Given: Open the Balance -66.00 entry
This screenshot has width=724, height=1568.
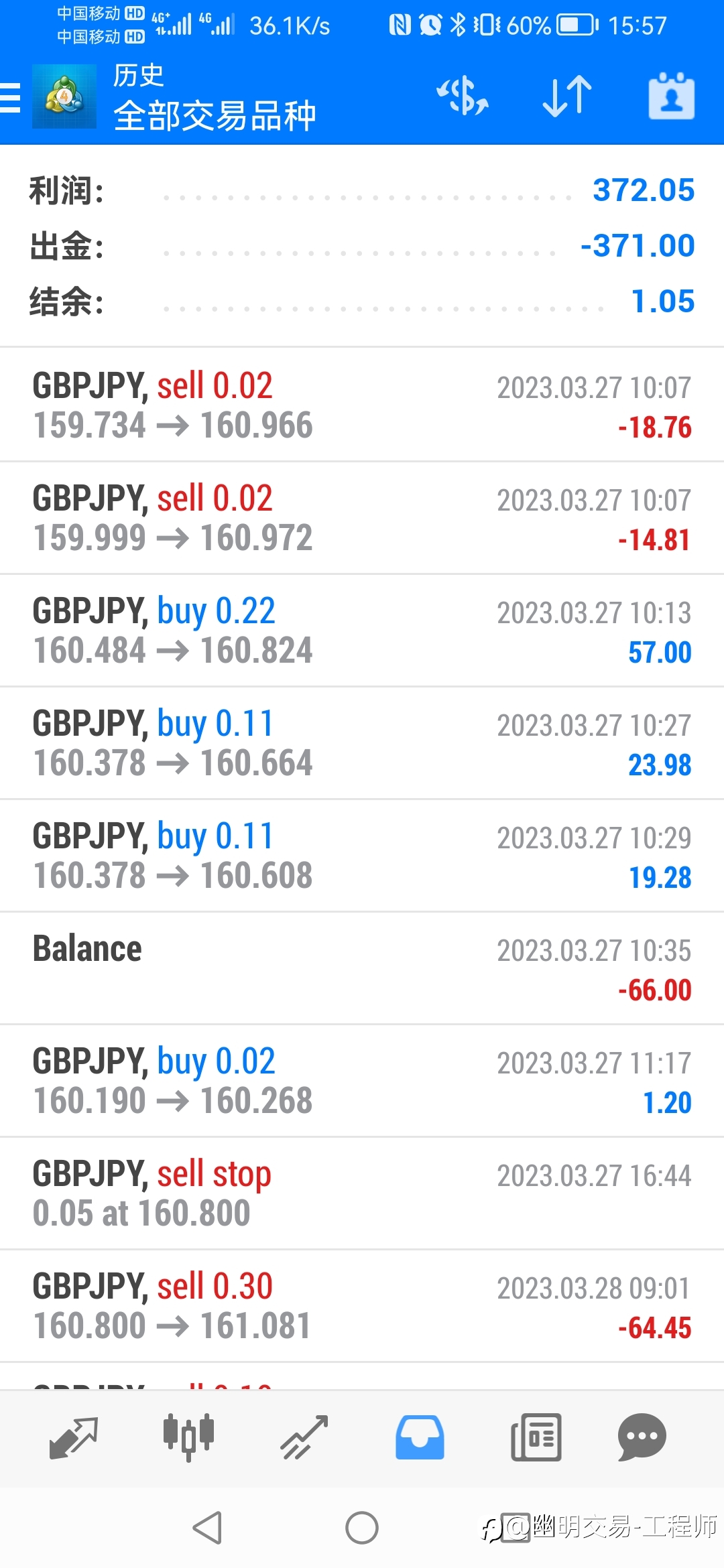Looking at the screenshot, I should point(362,968).
